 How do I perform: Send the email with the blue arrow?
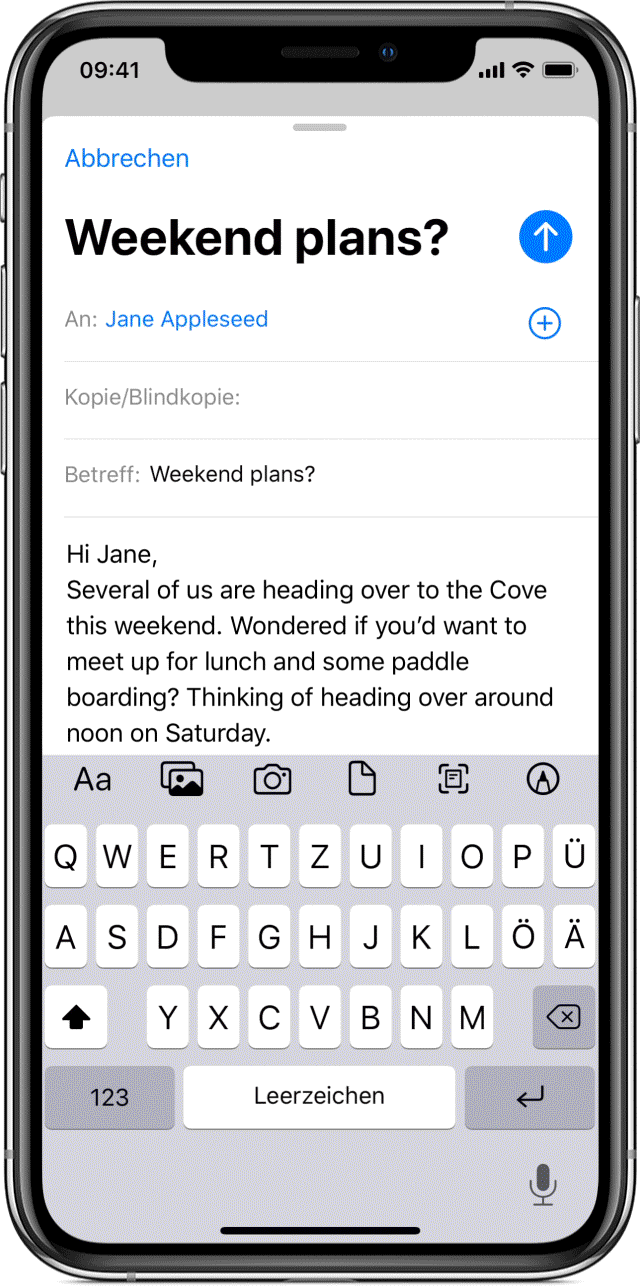[x=545, y=237]
